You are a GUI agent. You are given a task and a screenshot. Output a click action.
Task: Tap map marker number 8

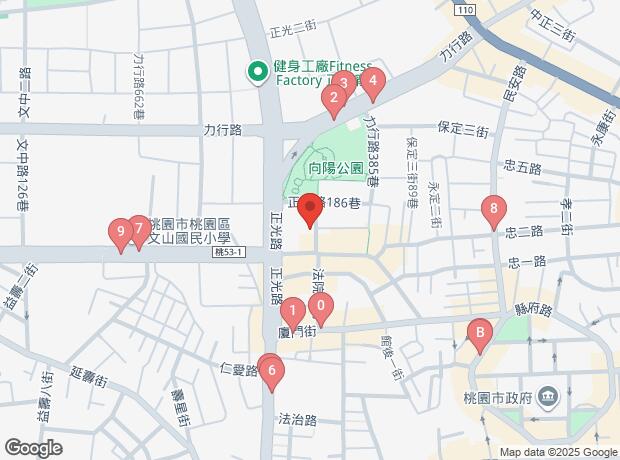493,210
